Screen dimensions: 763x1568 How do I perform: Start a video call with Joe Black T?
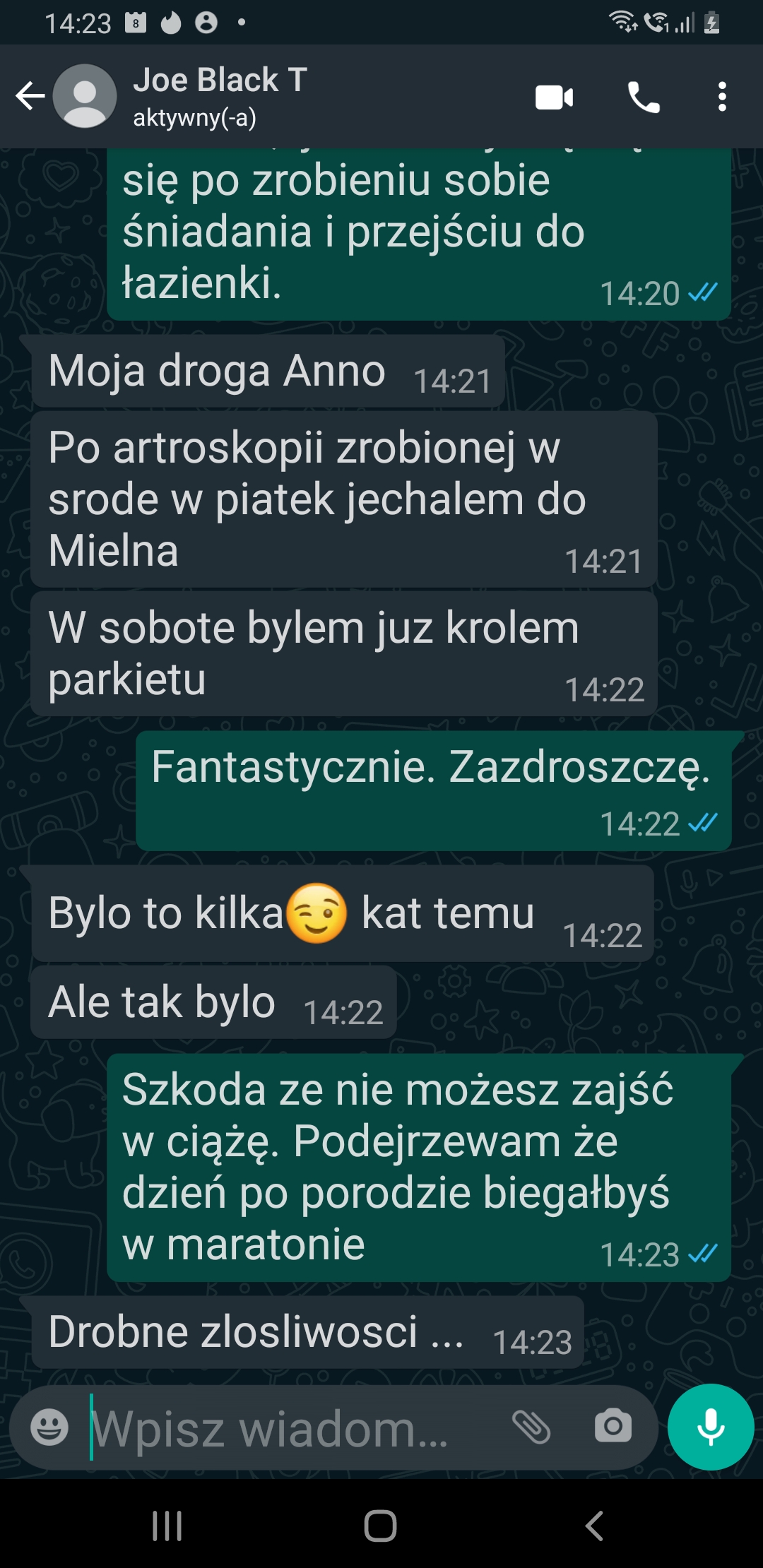[x=554, y=97]
